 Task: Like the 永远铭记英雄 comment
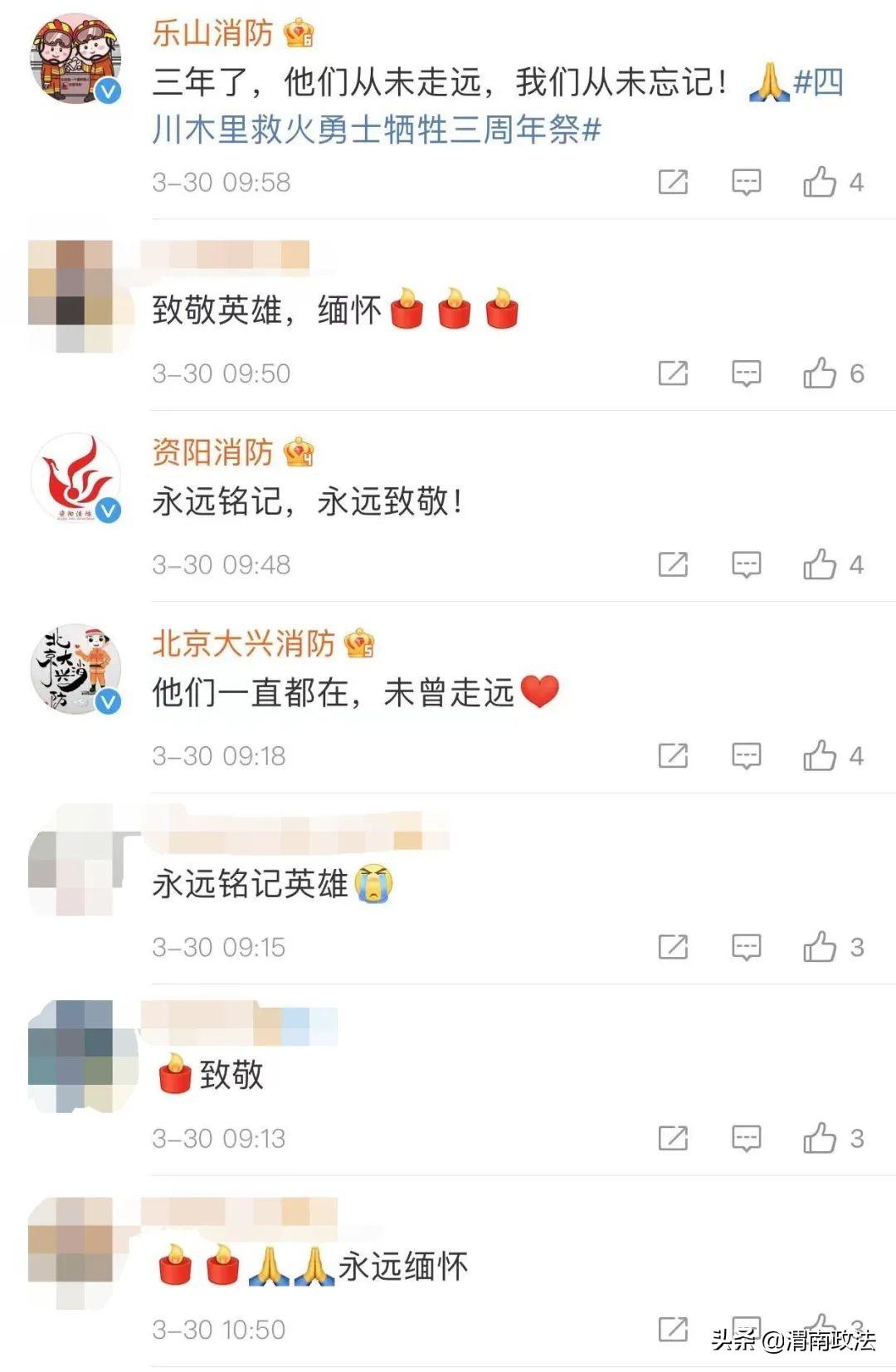[820, 946]
